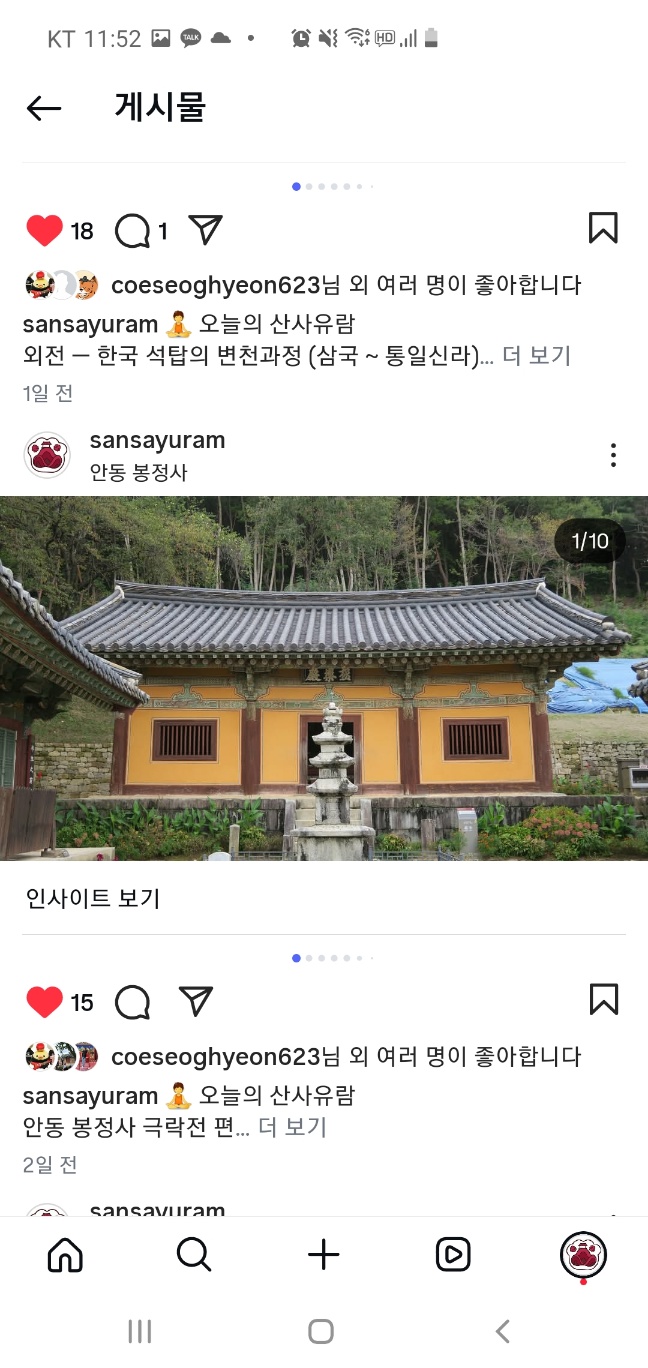Expand the 석탑의 변천과정 caption with 더 보기
This screenshot has height=1368, width=648.
[x=536, y=355]
